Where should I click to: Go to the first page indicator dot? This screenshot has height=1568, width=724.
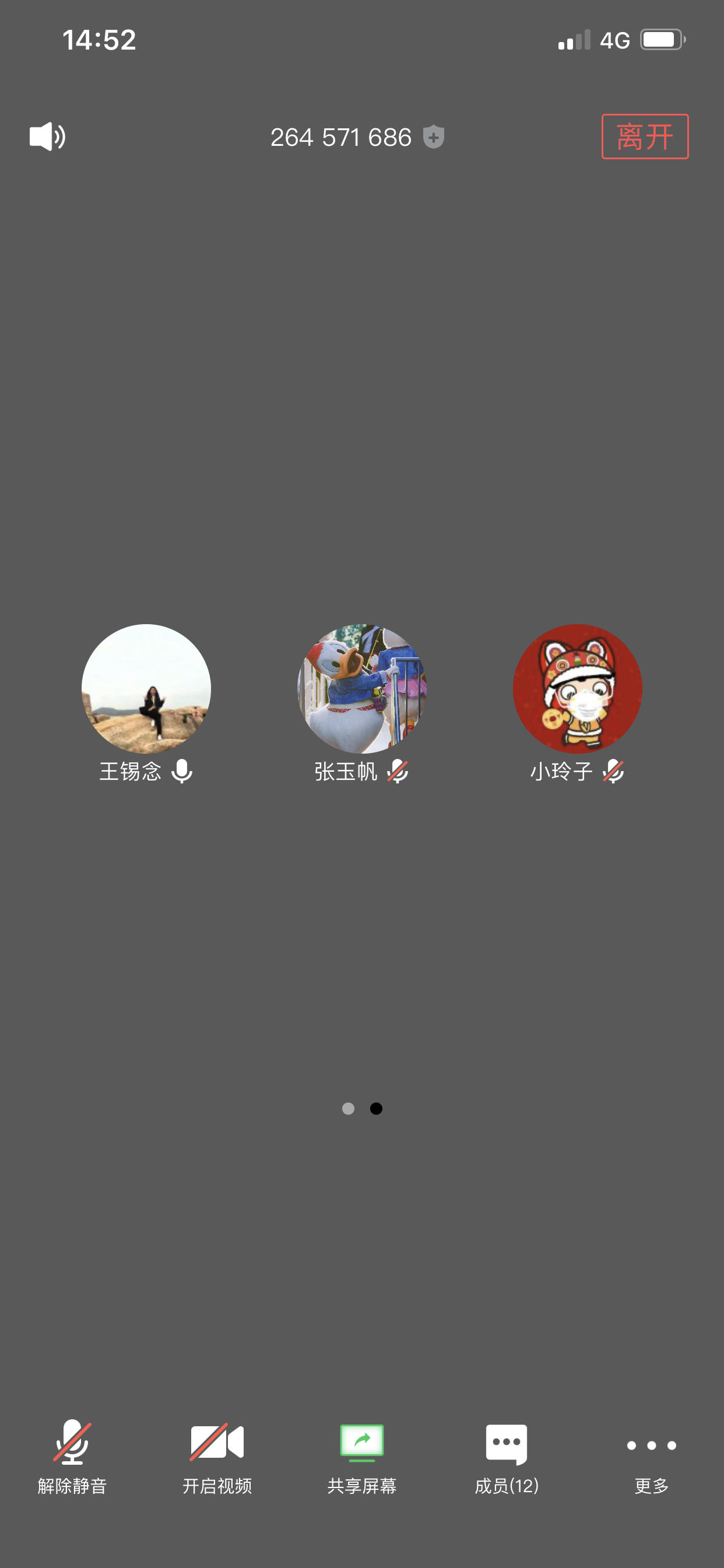click(348, 1108)
